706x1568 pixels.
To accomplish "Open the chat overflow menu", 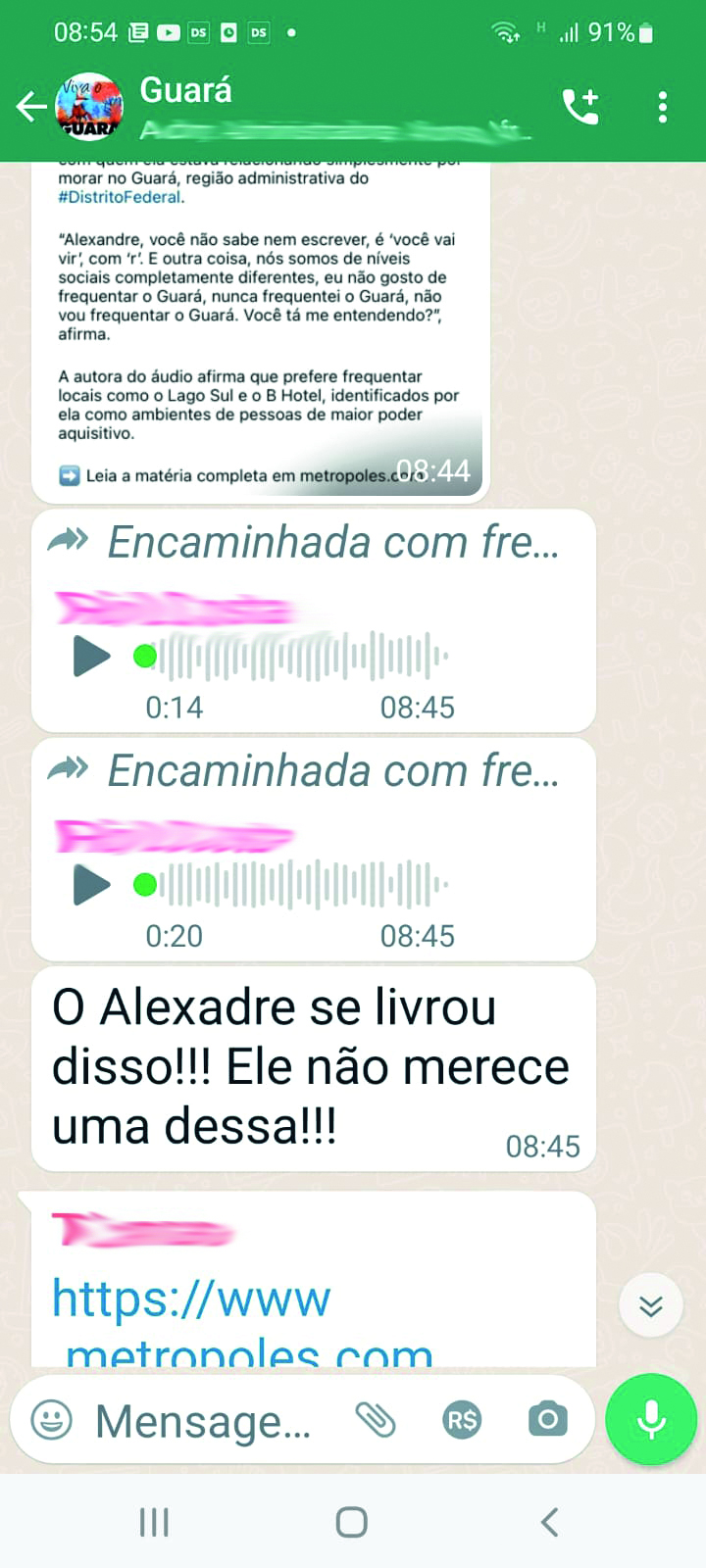I will pos(663,106).
